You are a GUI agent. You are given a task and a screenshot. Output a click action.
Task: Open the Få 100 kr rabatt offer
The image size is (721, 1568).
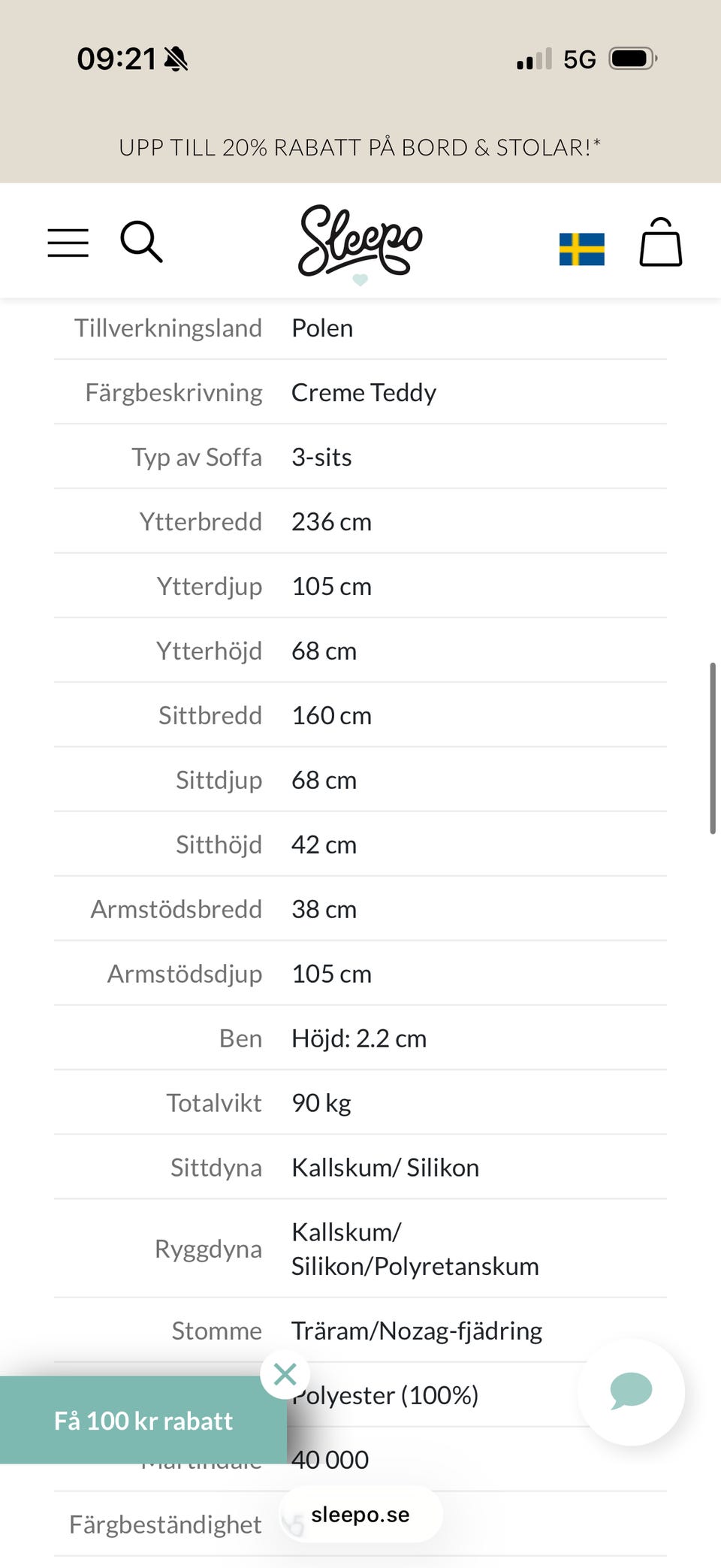143,1421
